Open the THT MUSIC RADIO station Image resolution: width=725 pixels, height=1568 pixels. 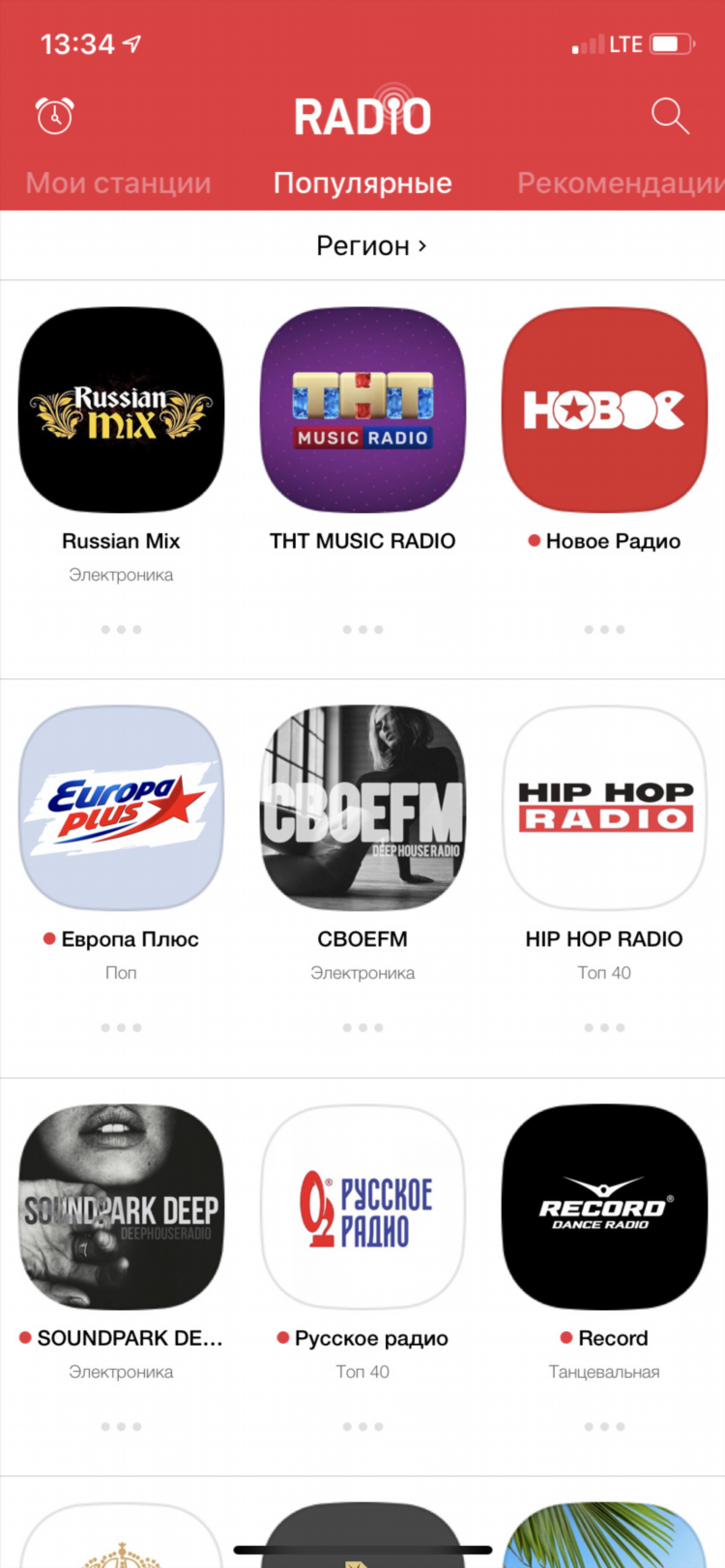pos(362,411)
